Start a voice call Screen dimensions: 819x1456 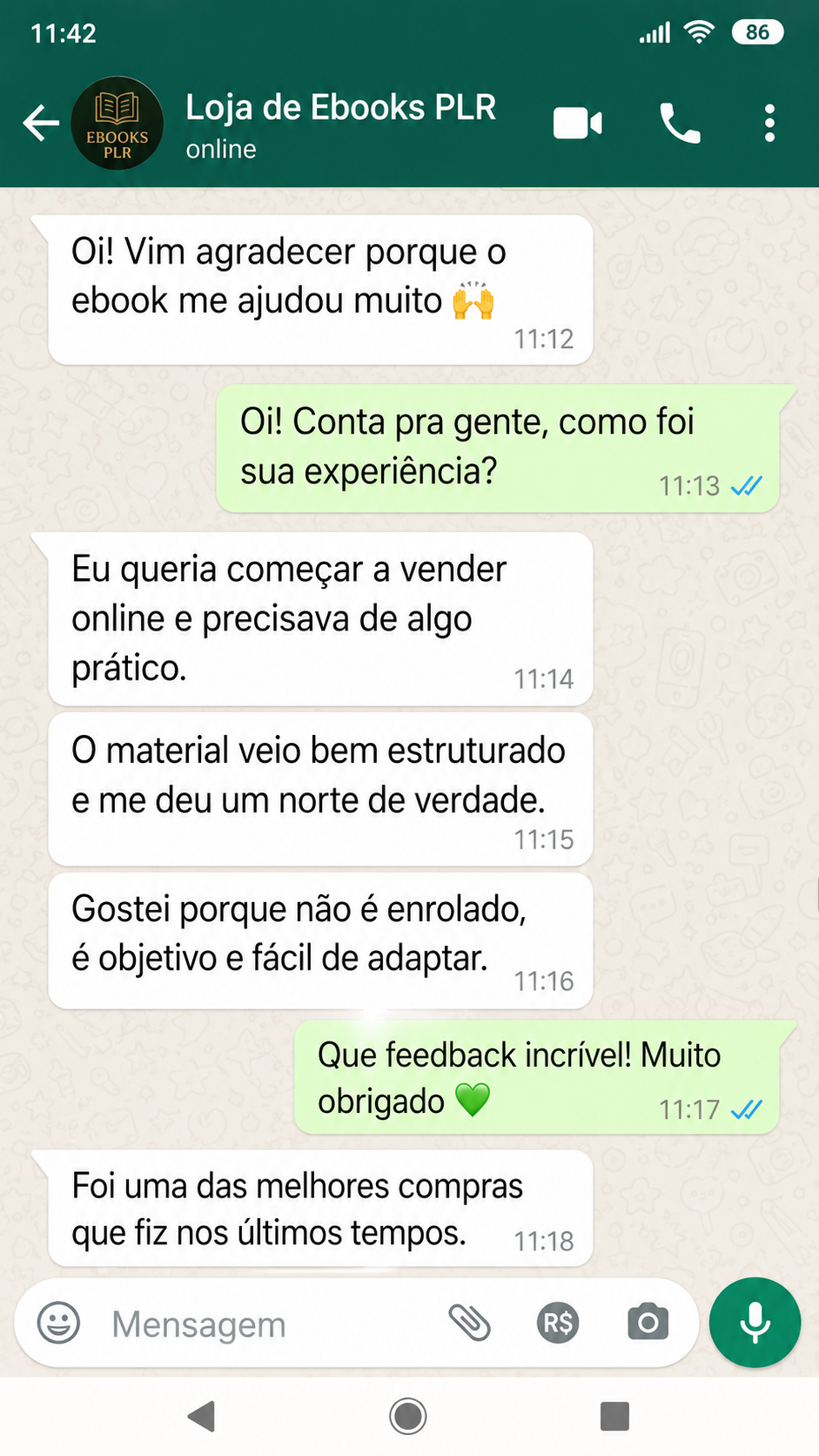pos(680,124)
